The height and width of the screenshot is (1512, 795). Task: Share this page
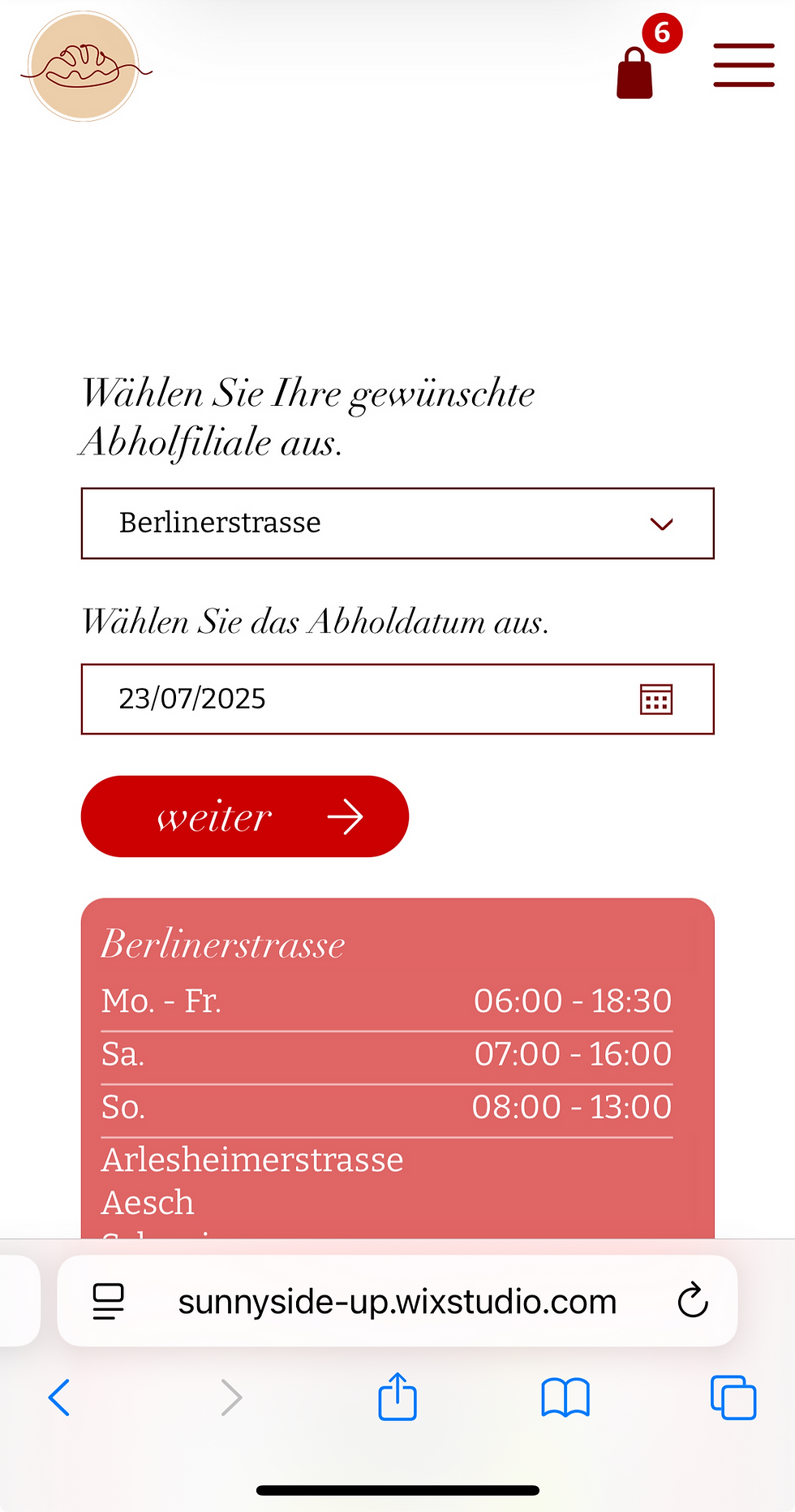(397, 1397)
